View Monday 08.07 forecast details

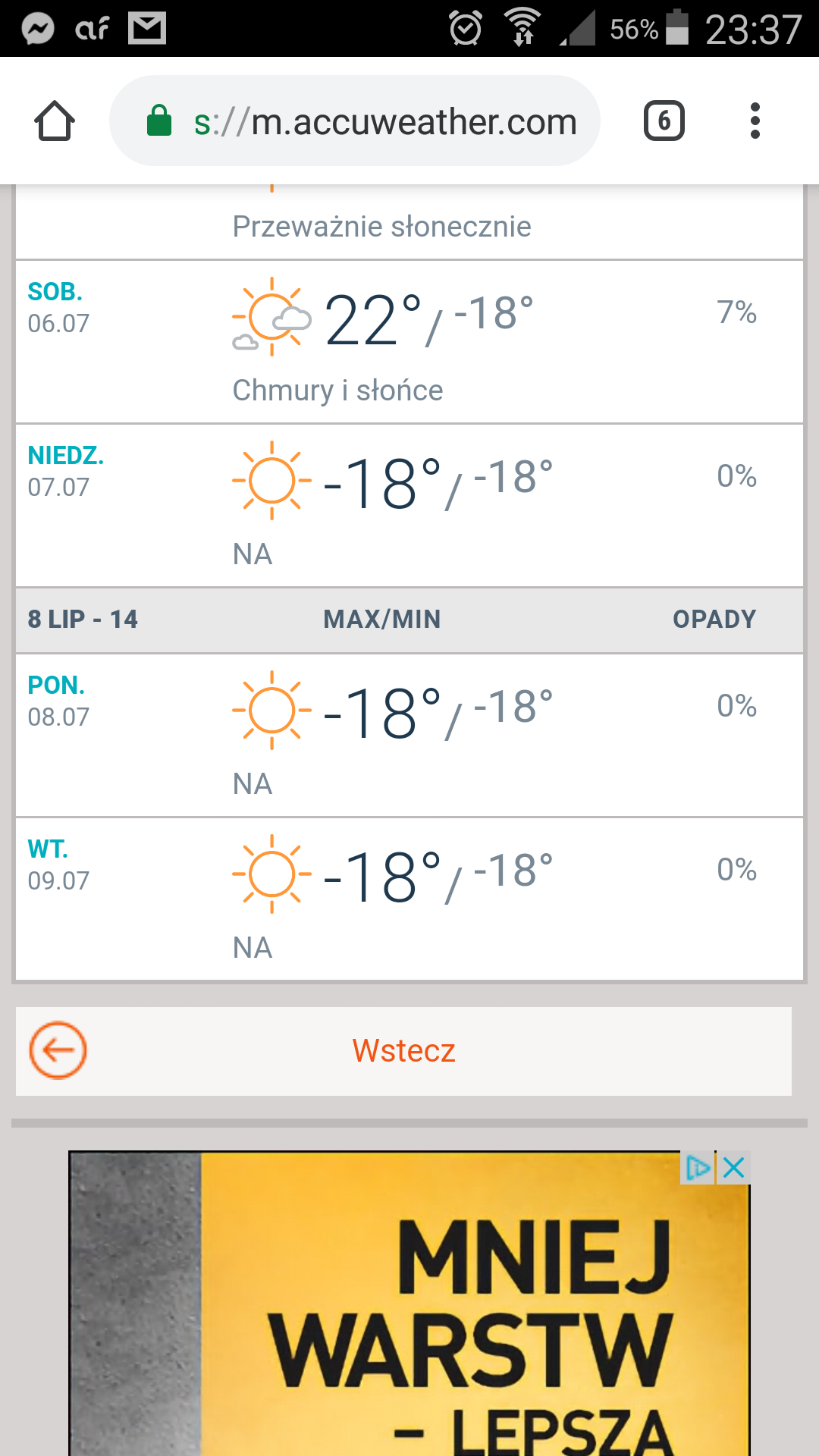(409, 735)
